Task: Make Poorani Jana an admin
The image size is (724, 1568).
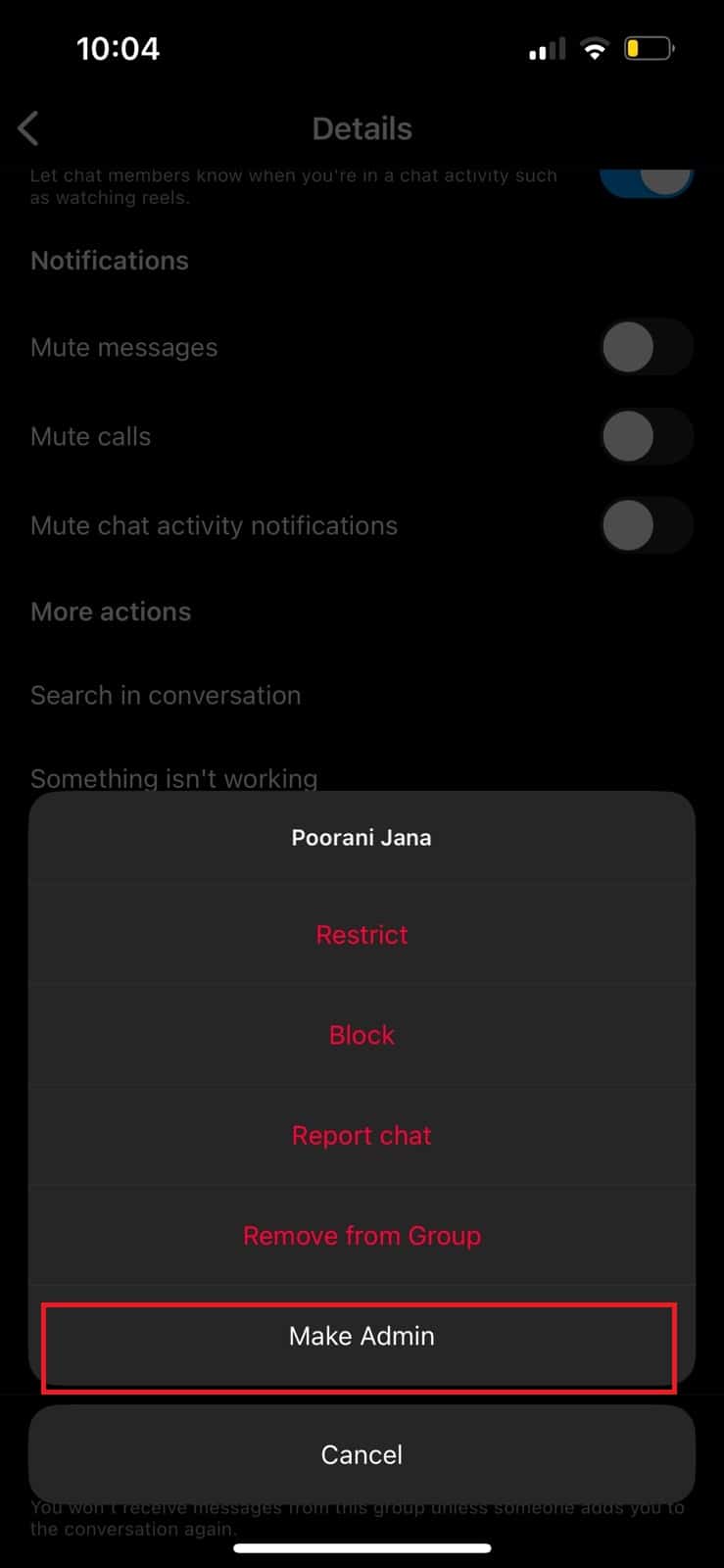Action: (362, 1337)
